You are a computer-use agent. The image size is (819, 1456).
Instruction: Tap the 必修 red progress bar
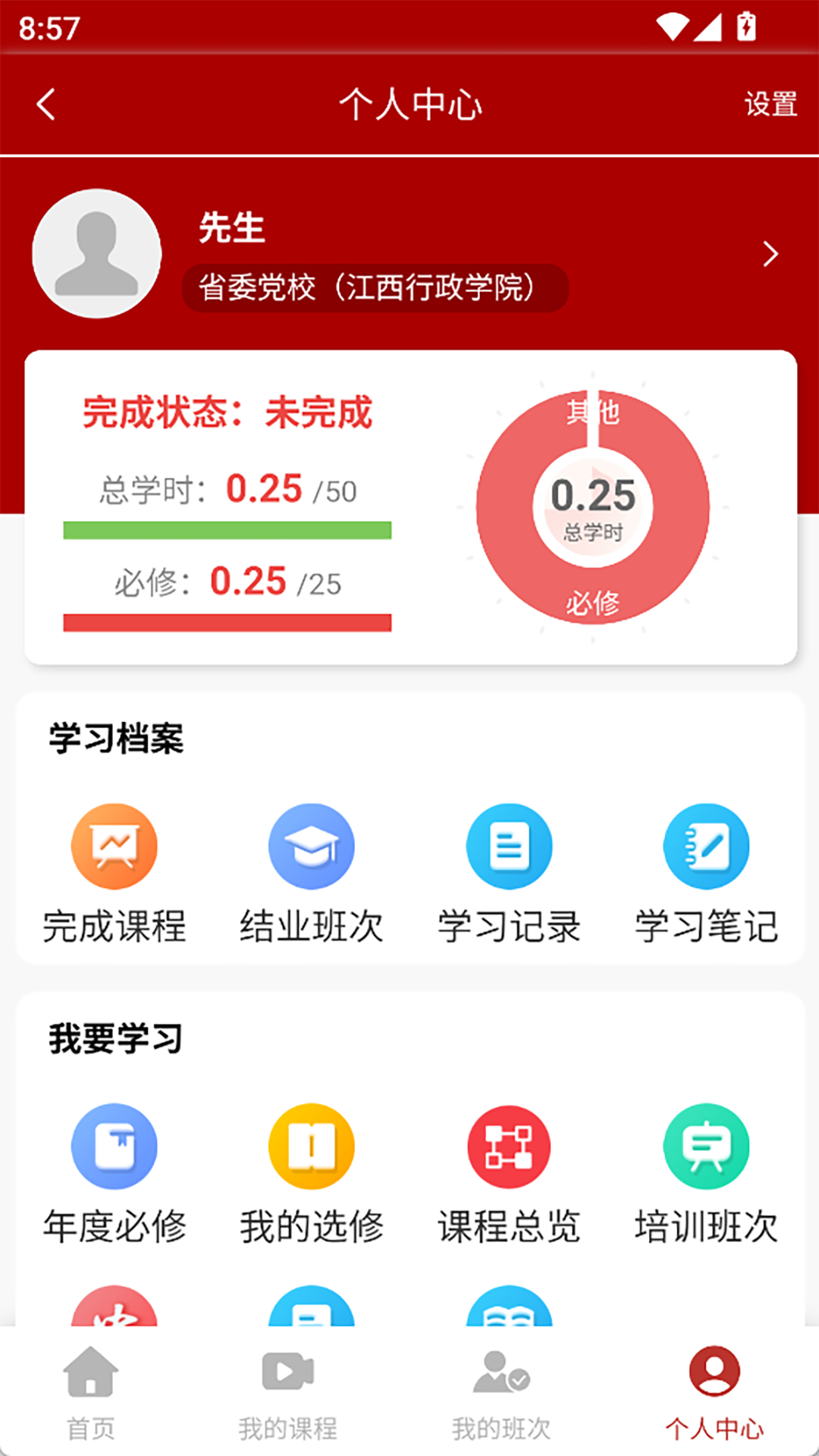click(x=227, y=622)
